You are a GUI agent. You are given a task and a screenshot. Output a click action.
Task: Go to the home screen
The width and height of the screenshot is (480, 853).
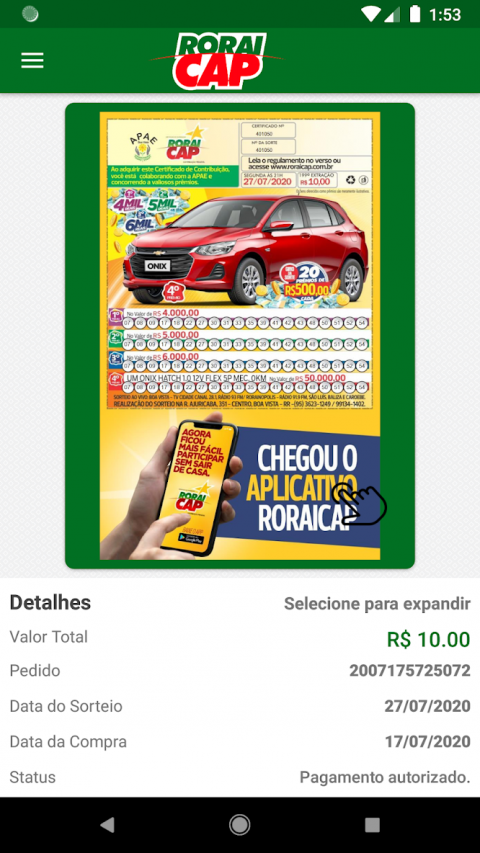pos(240,825)
